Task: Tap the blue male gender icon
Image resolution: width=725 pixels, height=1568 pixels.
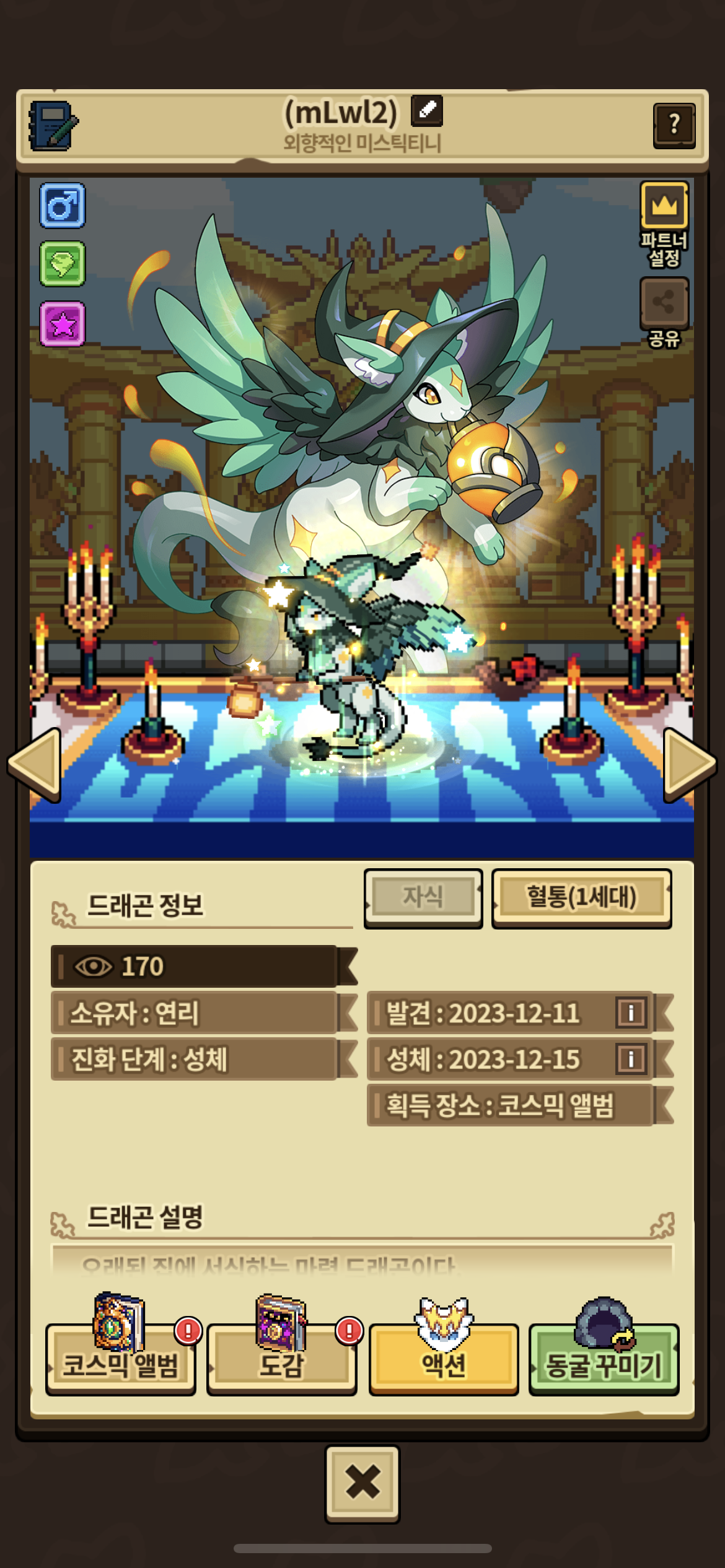Action: [x=63, y=206]
